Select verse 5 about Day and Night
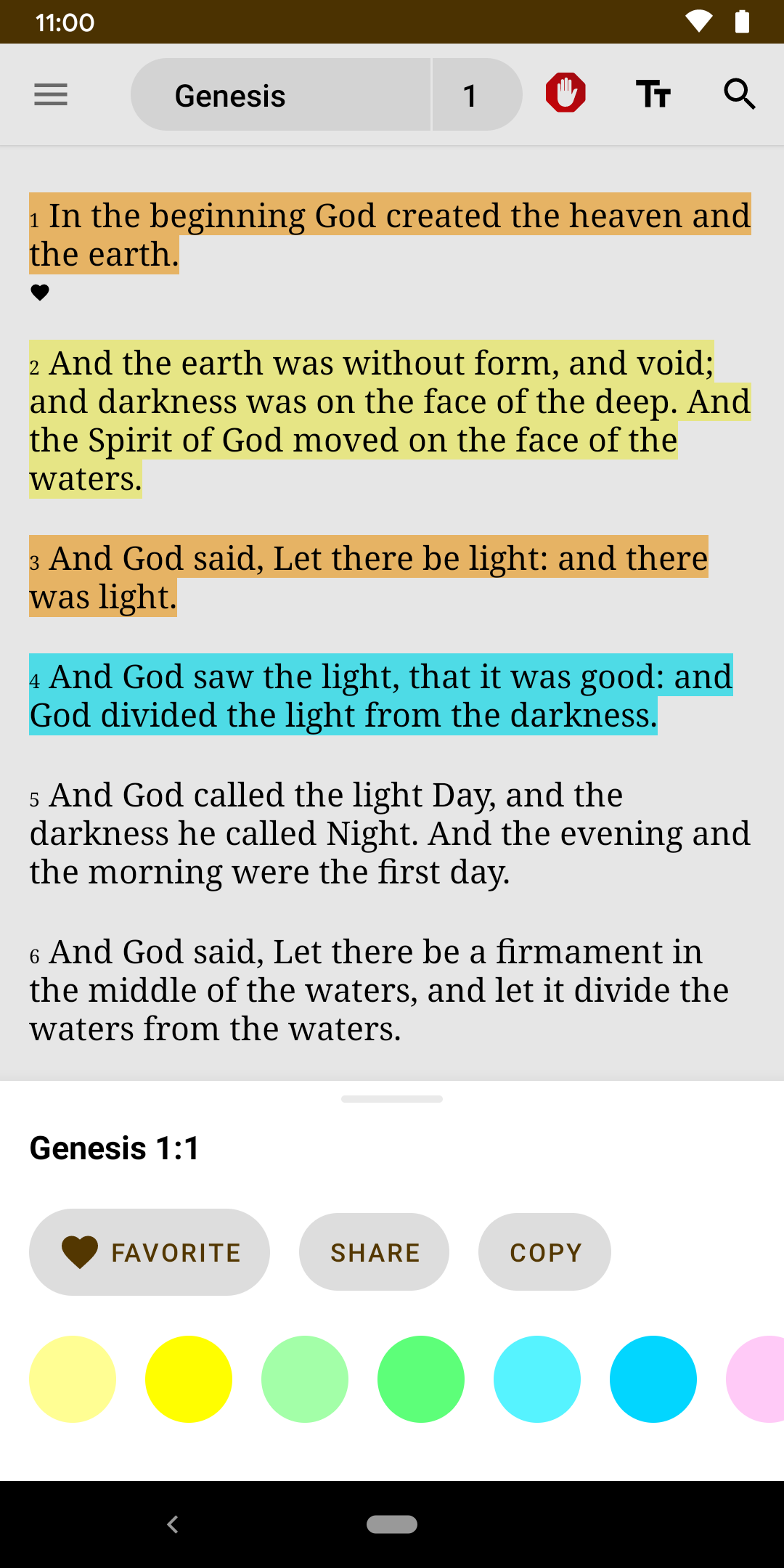Viewport: 784px width, 1568px height. click(x=390, y=833)
